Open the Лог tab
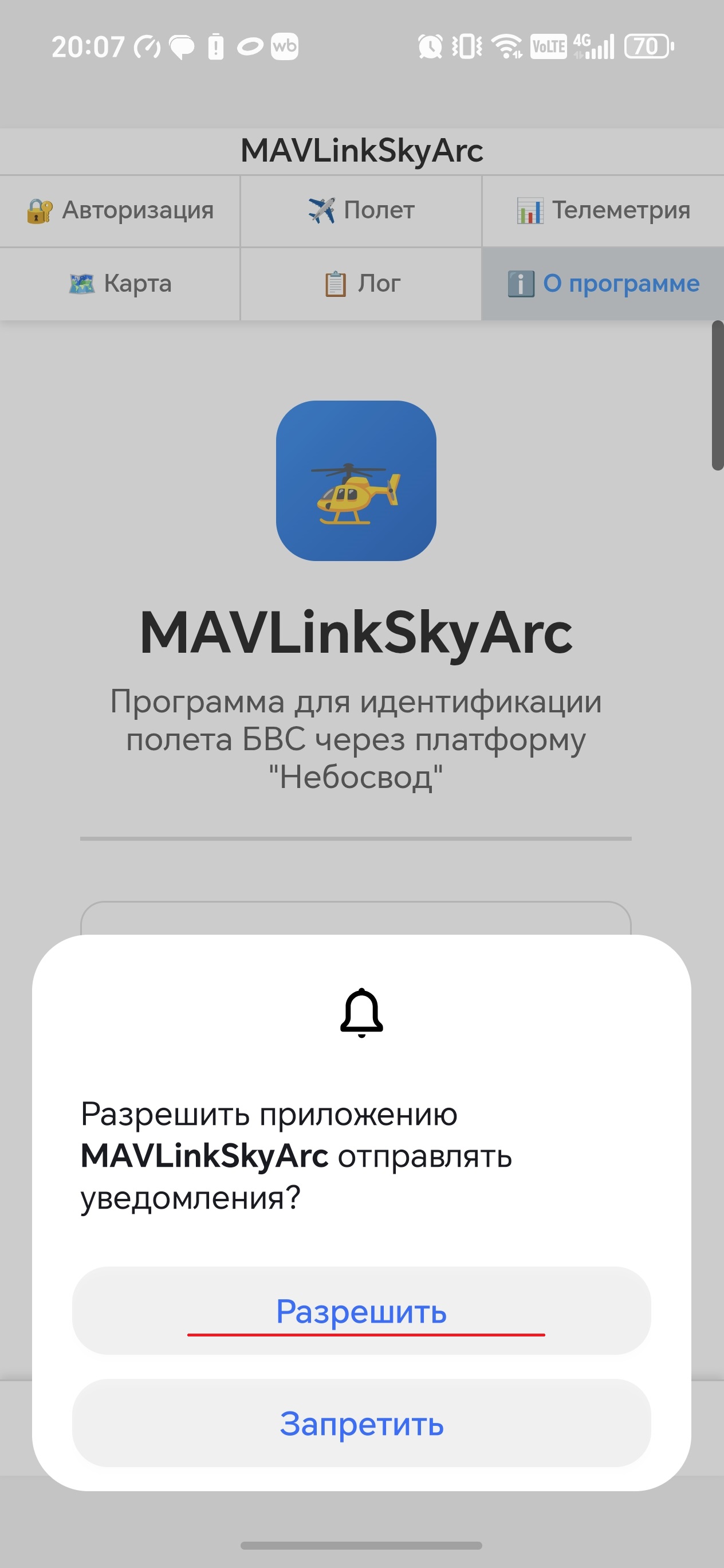This screenshot has height=1568, width=724. (361, 284)
